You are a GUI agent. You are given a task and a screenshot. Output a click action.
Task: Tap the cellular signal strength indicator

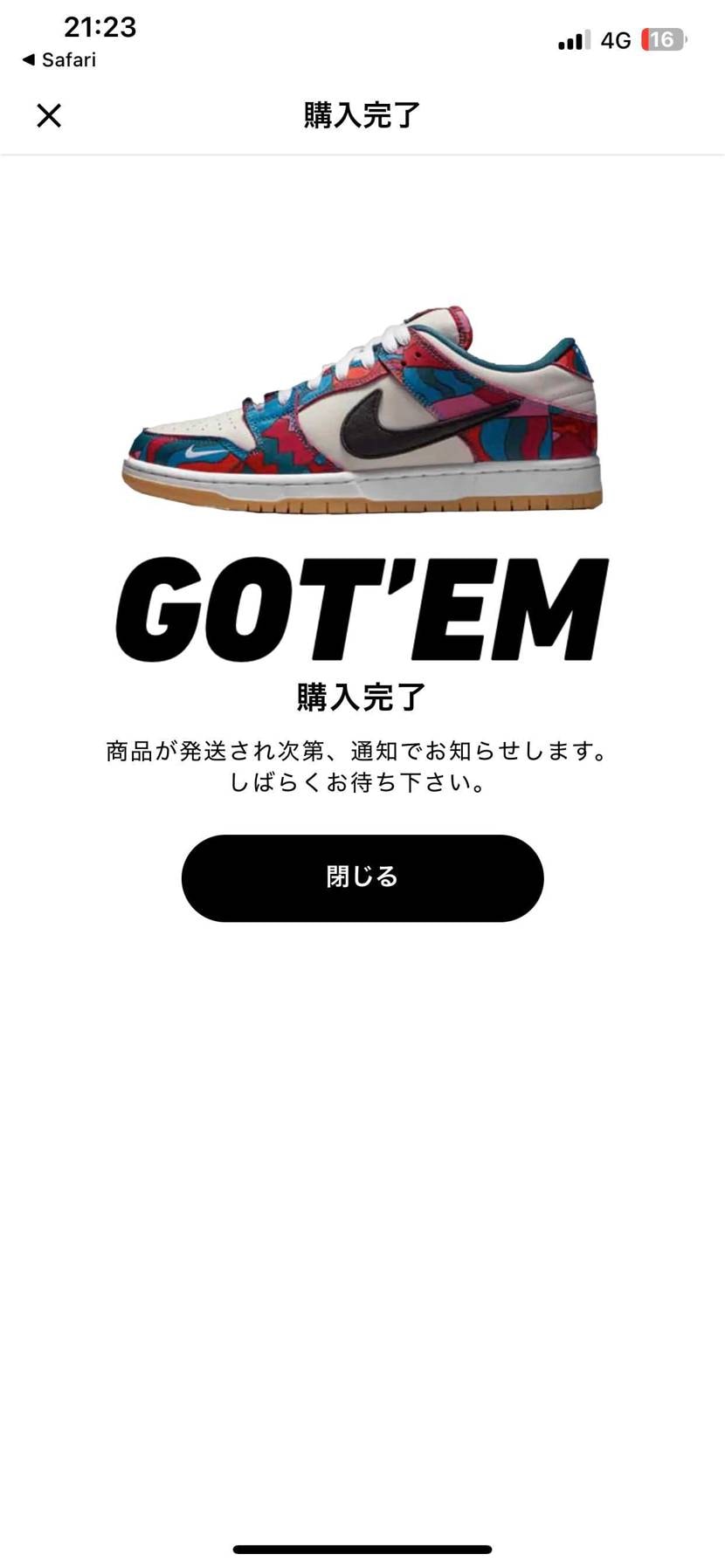(572, 39)
